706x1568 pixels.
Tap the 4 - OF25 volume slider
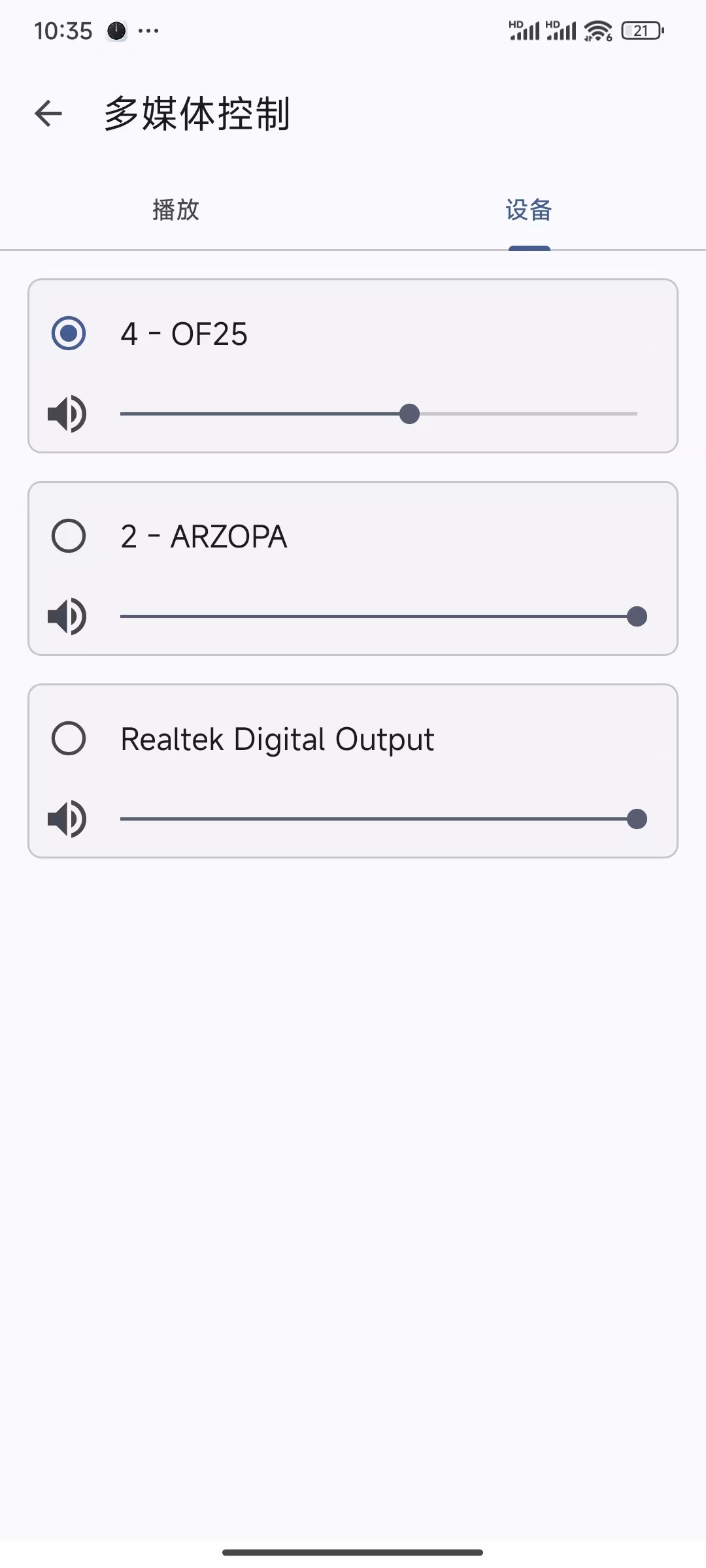(x=379, y=414)
